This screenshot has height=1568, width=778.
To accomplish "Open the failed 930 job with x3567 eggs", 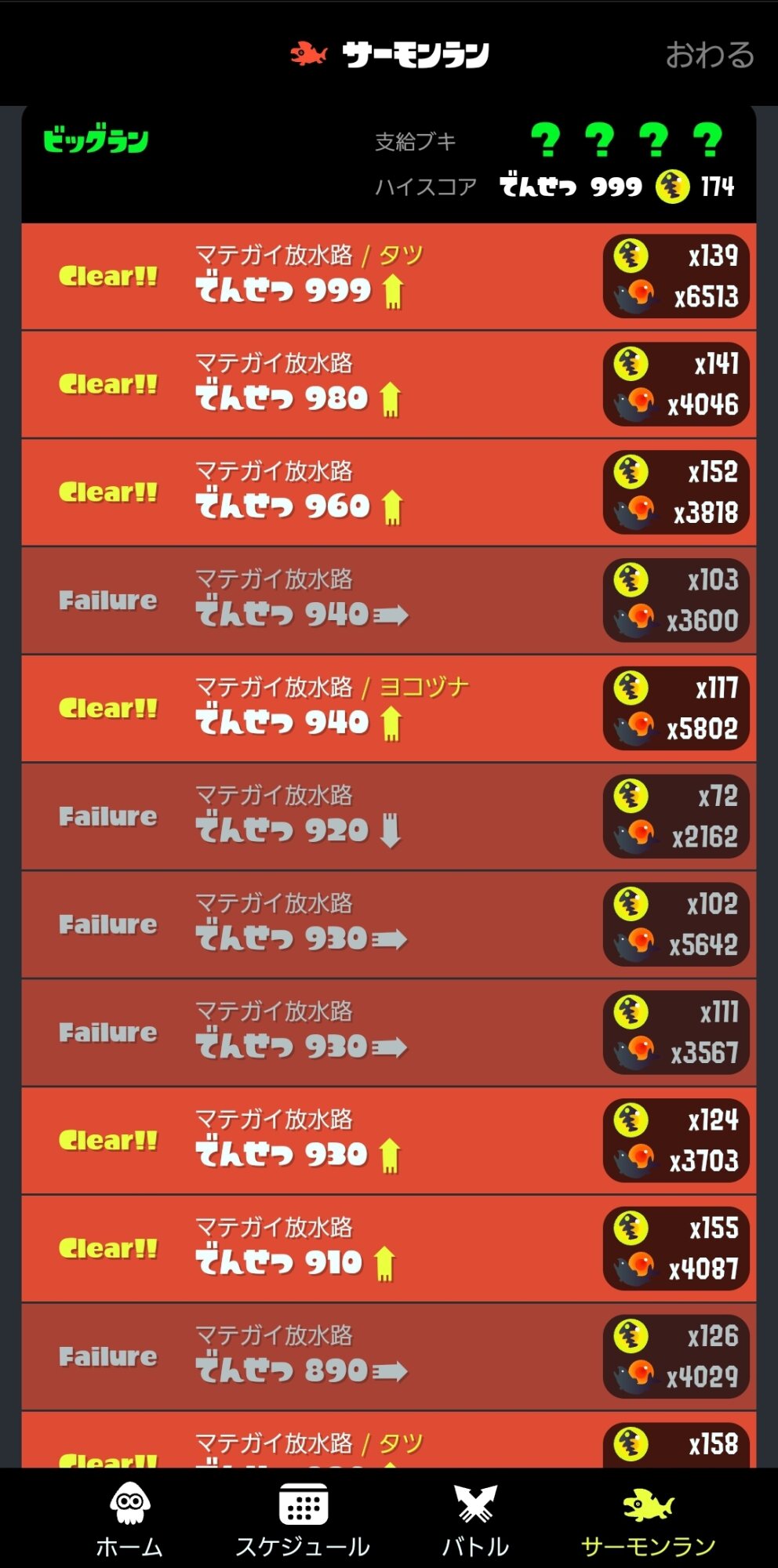I will click(x=388, y=1033).
